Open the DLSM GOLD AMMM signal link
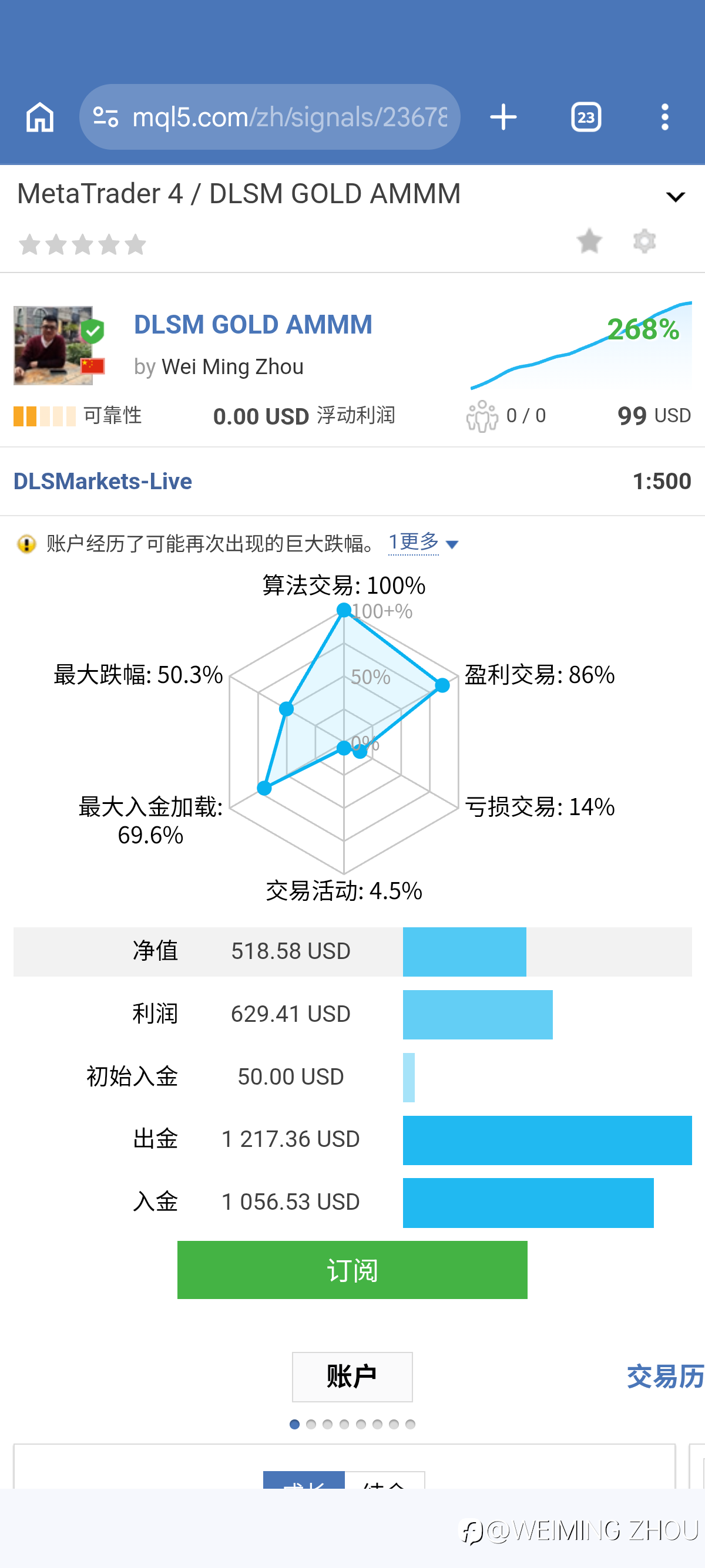Screen dimensions: 705x1568 pyautogui.click(x=253, y=324)
